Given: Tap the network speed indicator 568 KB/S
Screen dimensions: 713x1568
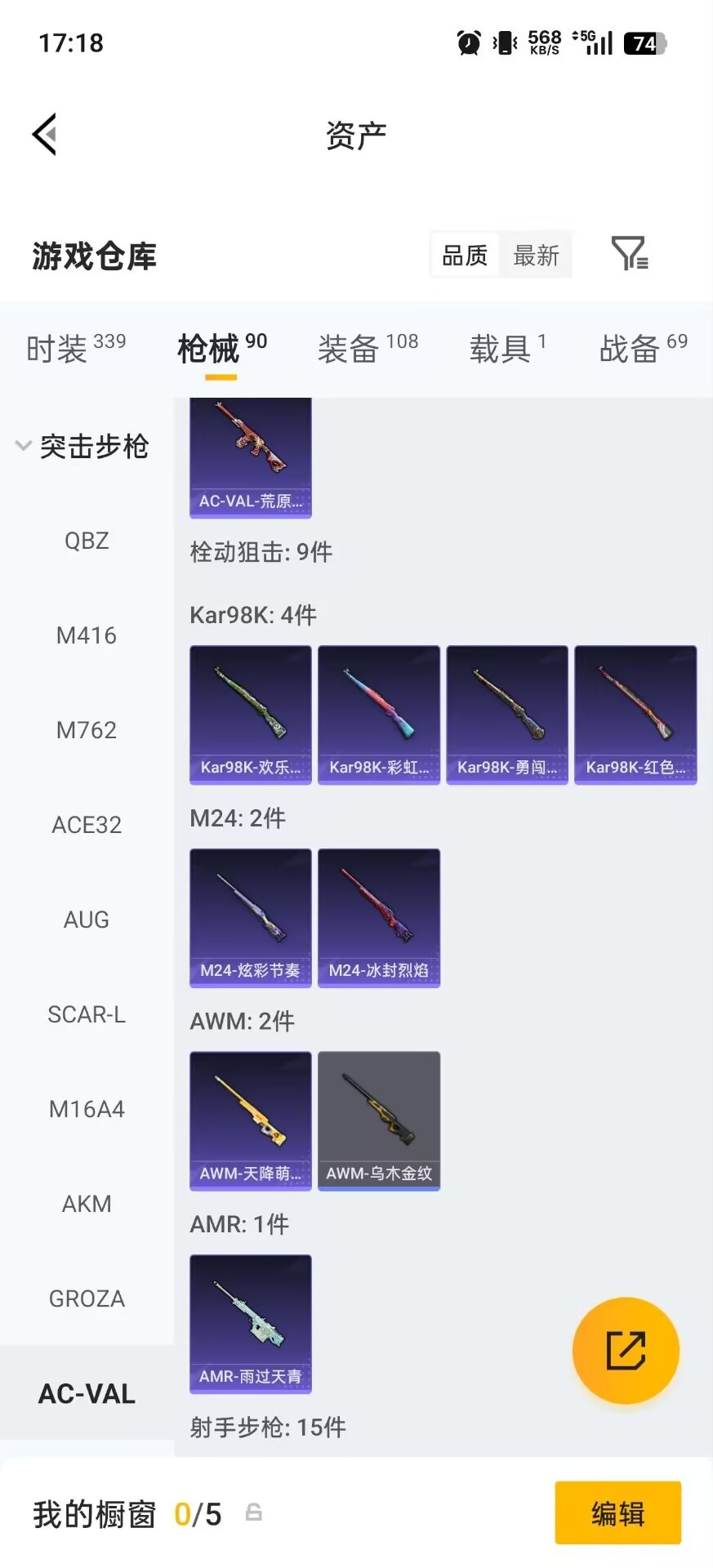Looking at the screenshot, I should pos(542,42).
